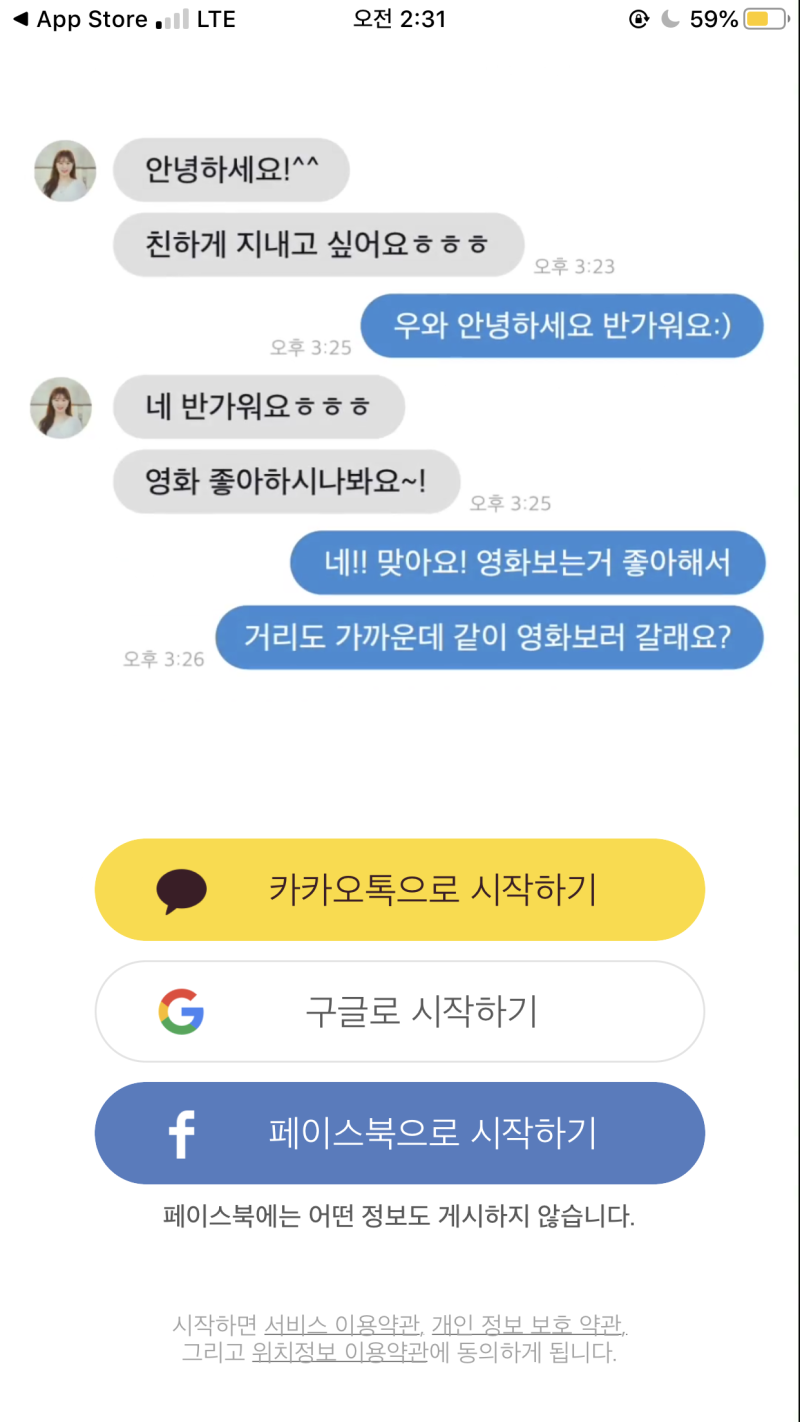Tap the Facebook f logo
Image resolution: width=800 pixels, height=1422 pixels.
(x=182, y=1133)
